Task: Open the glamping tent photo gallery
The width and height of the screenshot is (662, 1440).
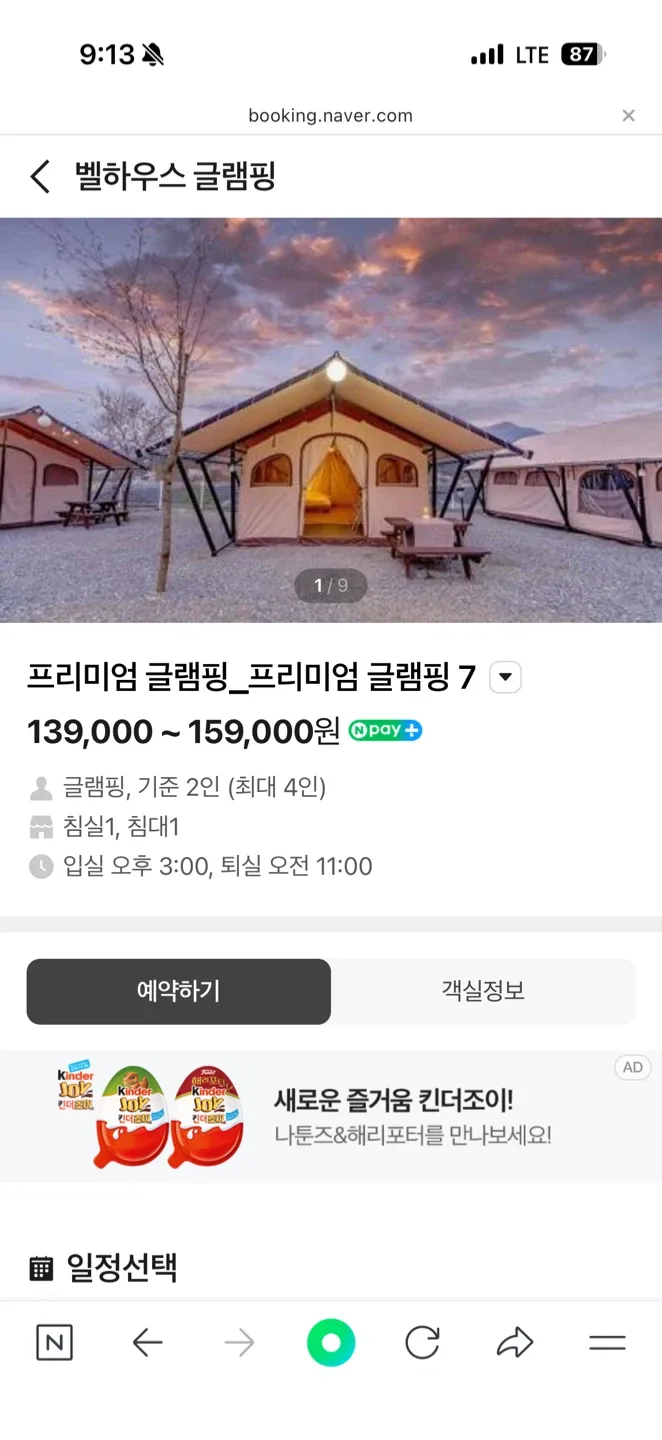Action: [x=331, y=420]
